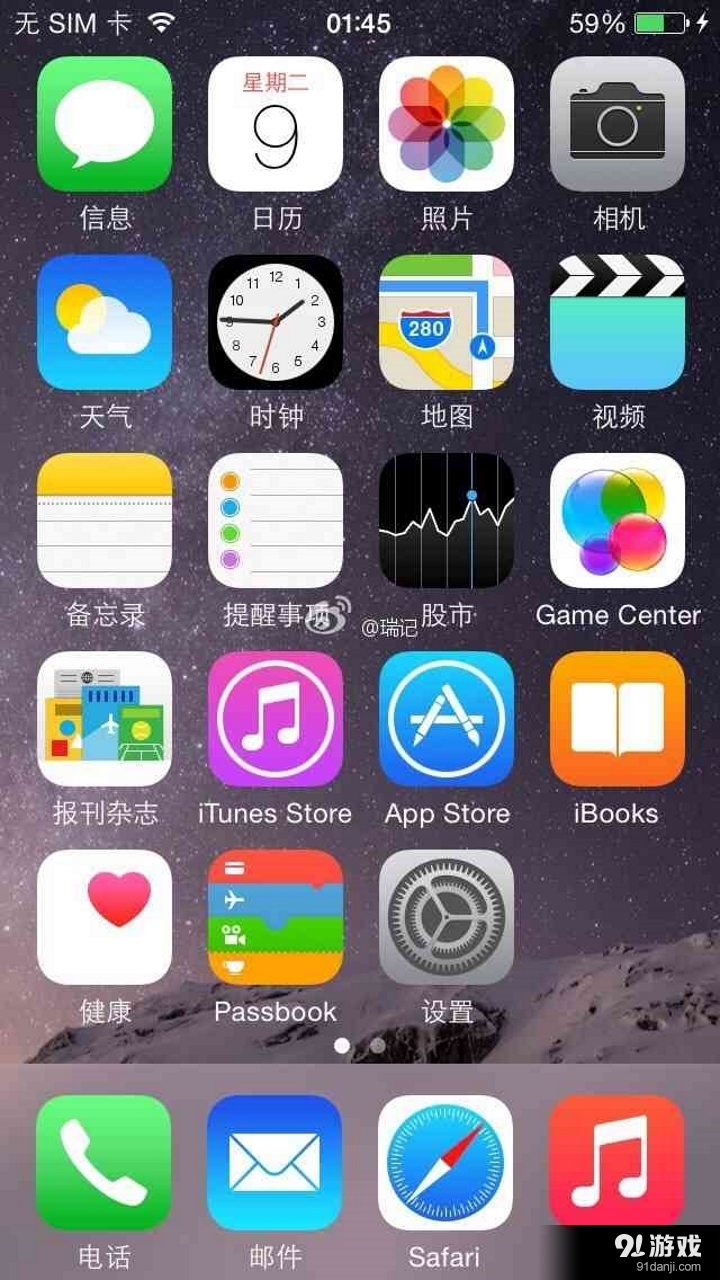
Task: Launch Safari from the dock
Action: 446,1163
